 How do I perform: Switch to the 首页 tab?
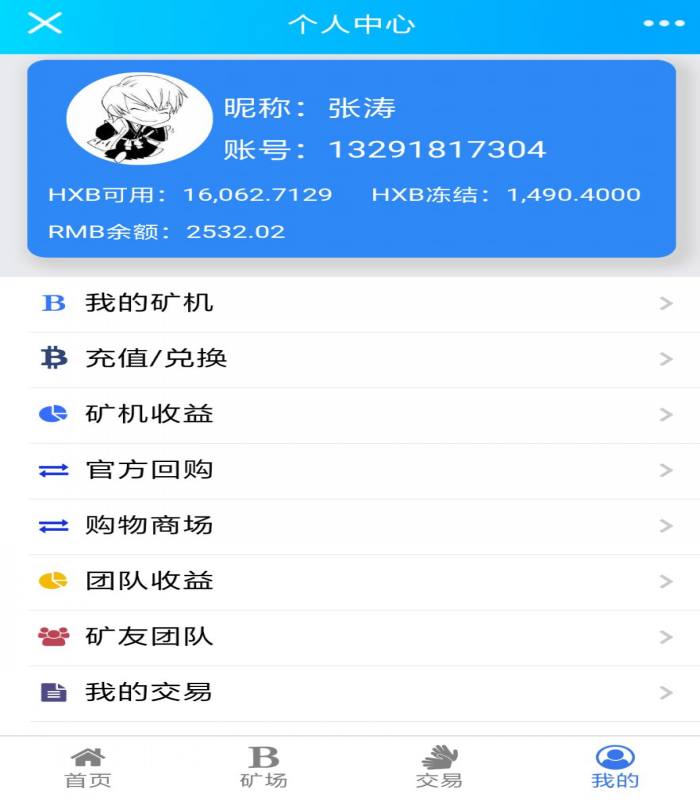pyautogui.click(x=88, y=768)
